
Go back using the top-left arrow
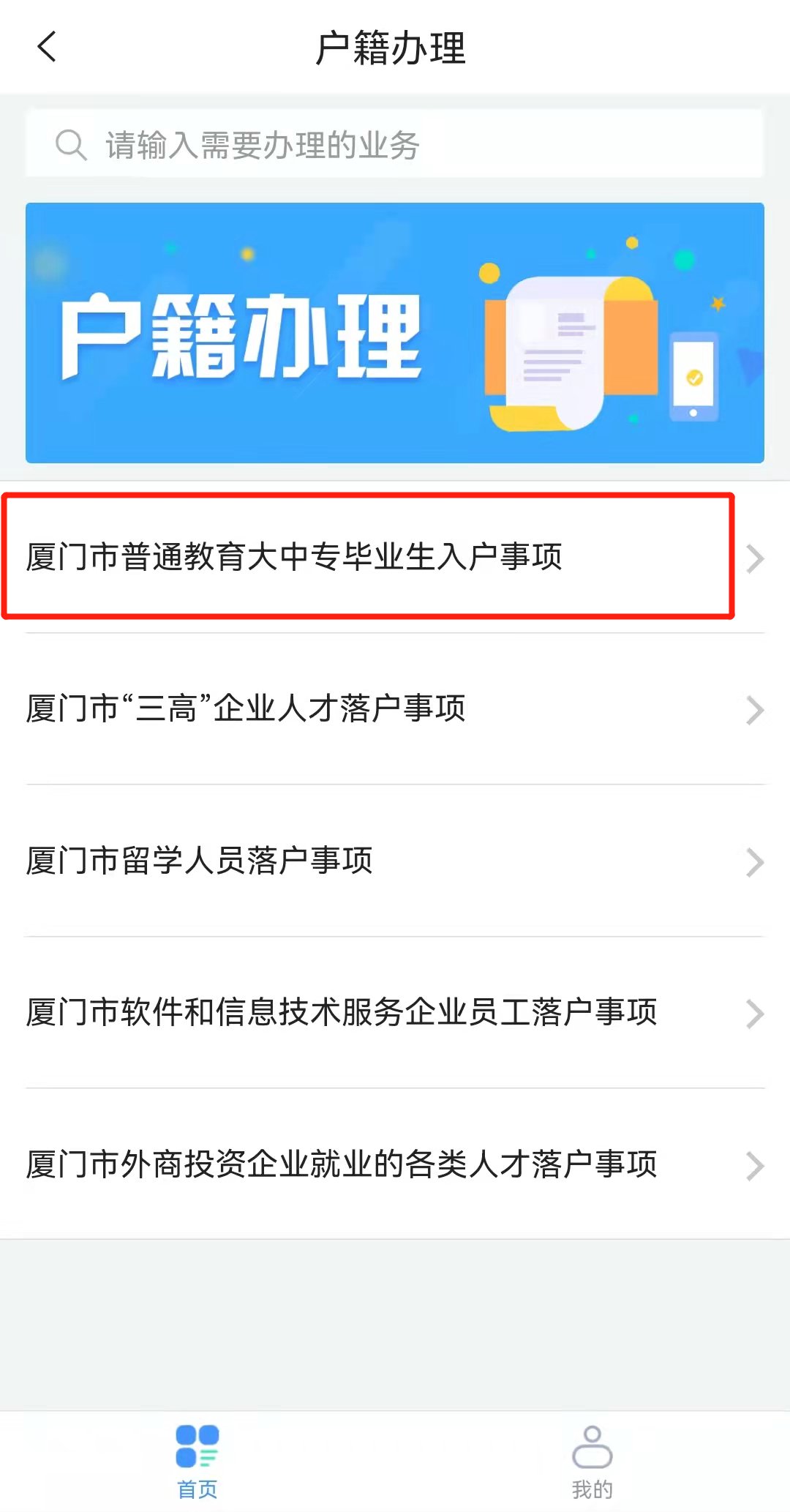47,48
